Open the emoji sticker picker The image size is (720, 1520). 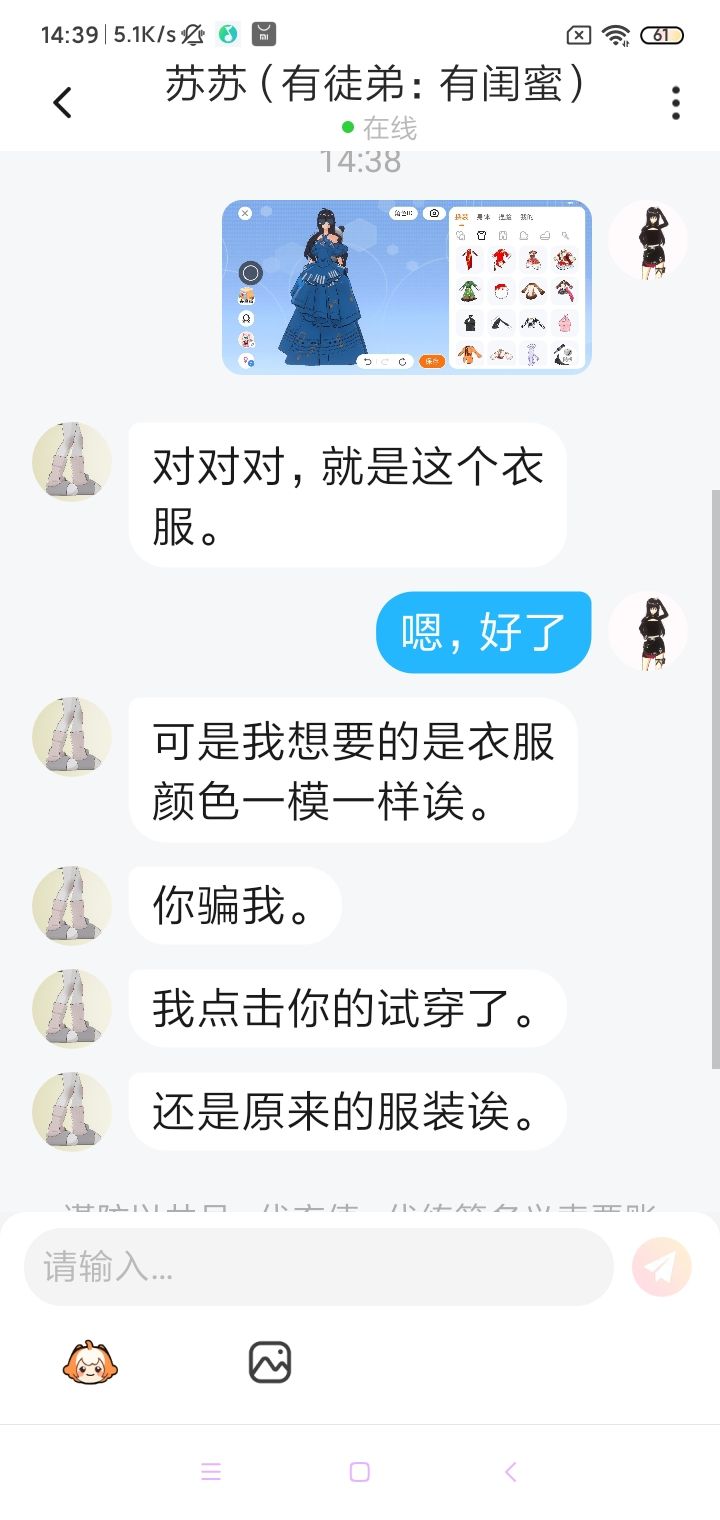point(90,1362)
